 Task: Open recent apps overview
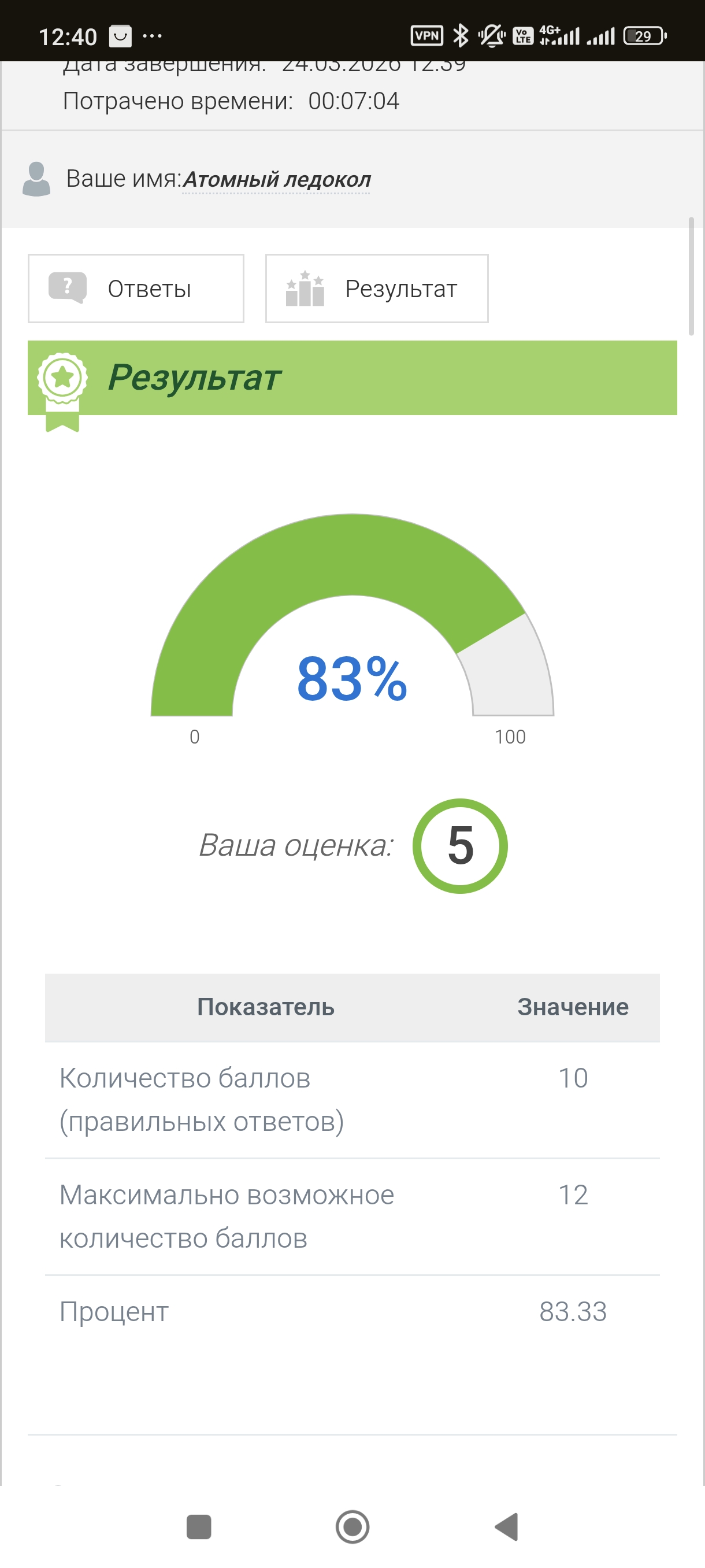[198, 1526]
